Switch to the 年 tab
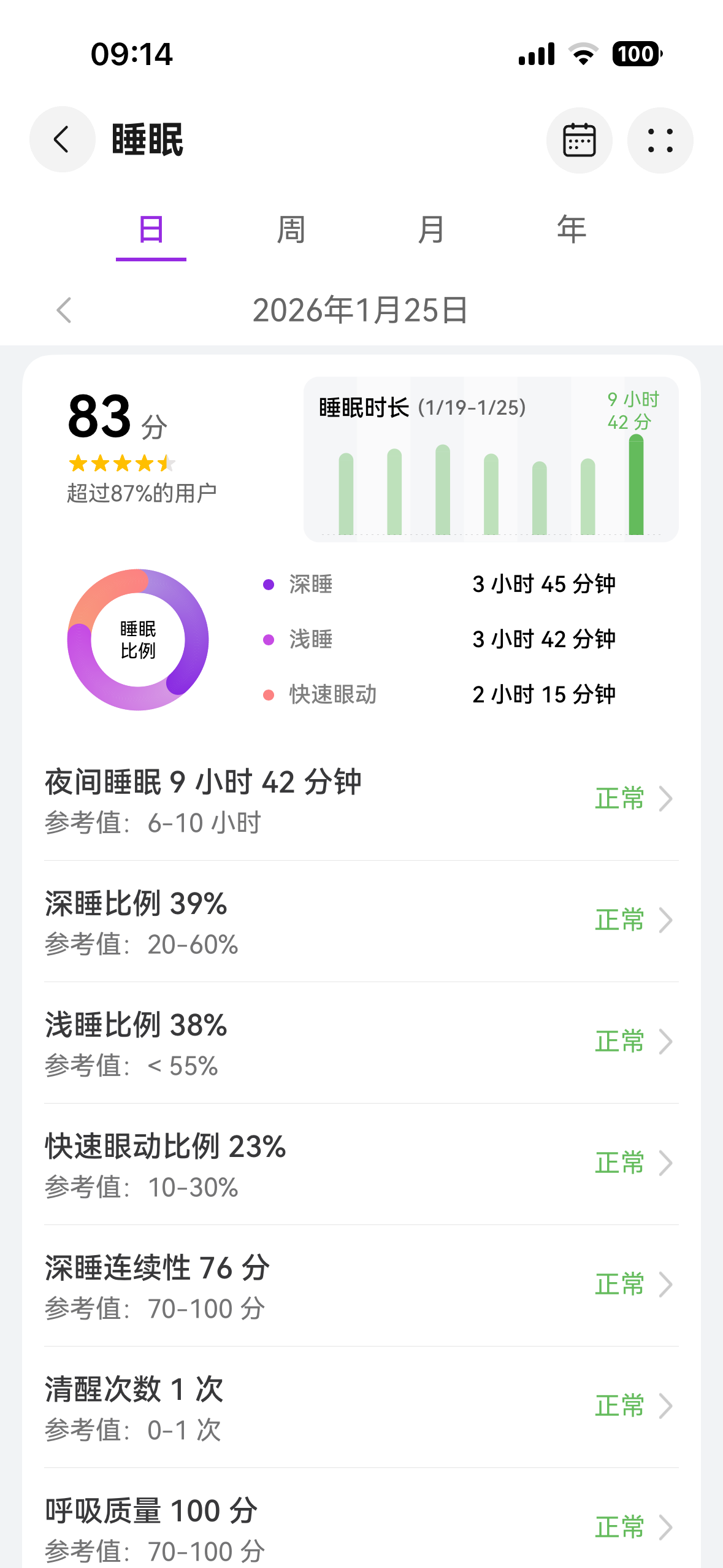The width and height of the screenshot is (723, 1568). [x=572, y=231]
